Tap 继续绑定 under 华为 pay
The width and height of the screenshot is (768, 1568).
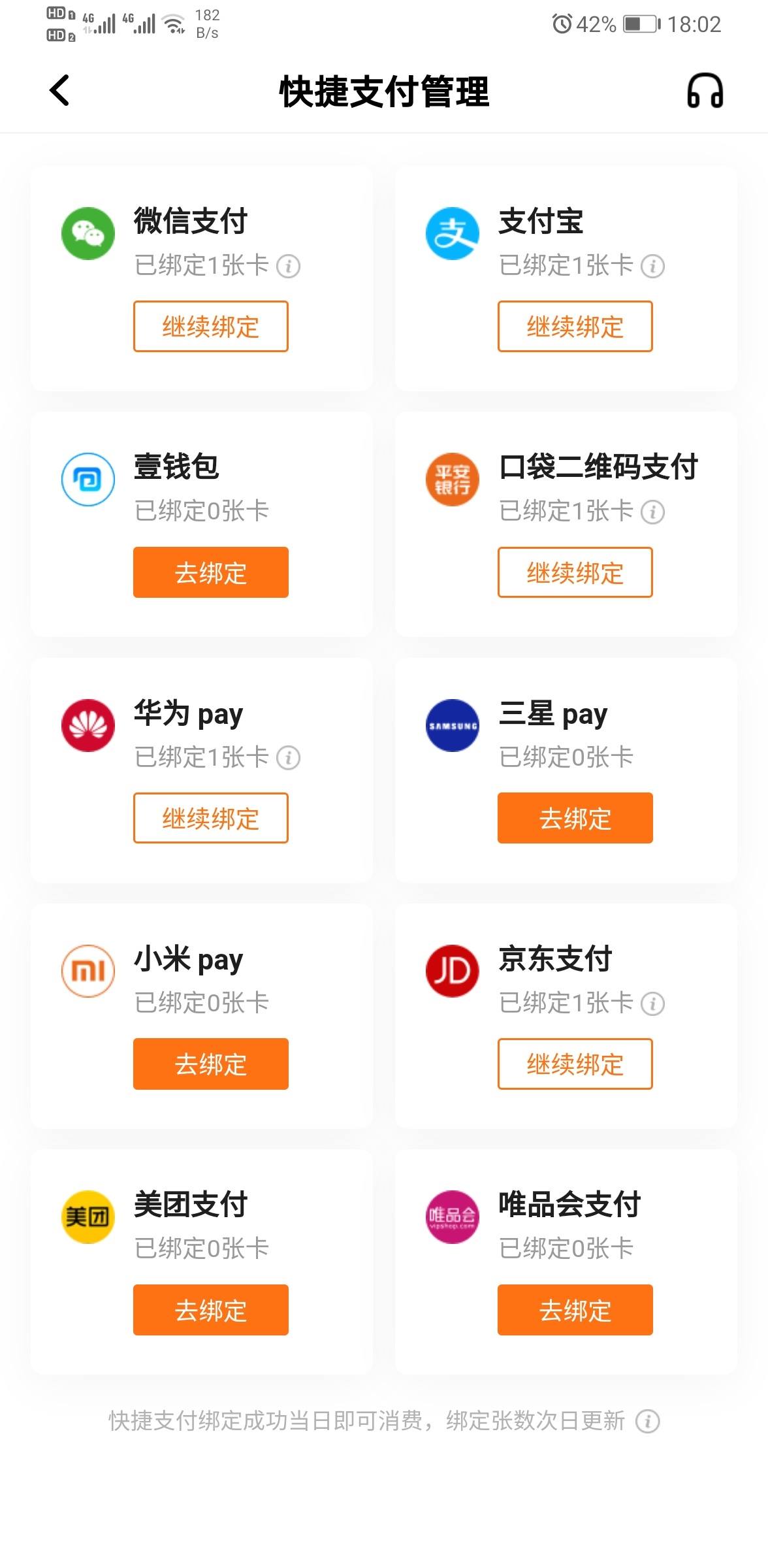[210, 818]
